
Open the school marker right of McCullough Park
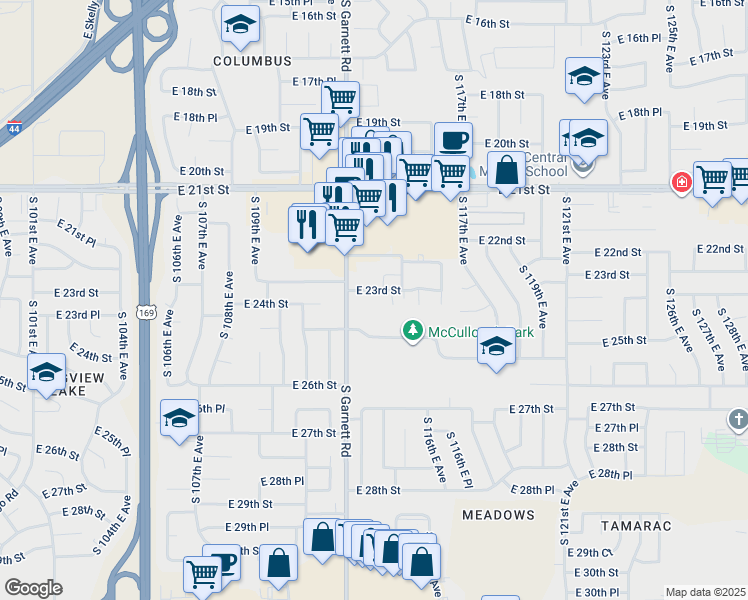point(494,347)
